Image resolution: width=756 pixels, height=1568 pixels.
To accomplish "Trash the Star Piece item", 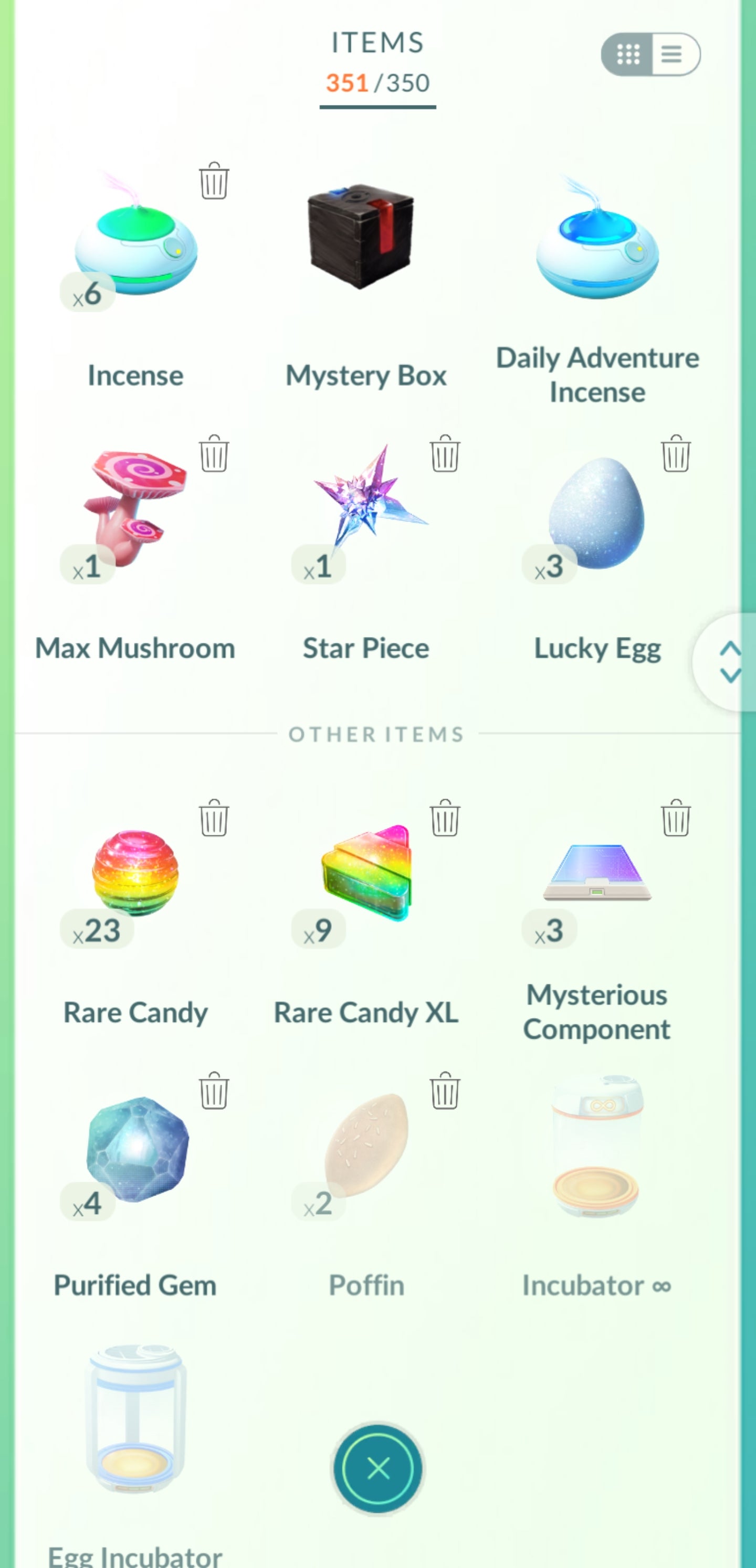I will click(x=445, y=453).
